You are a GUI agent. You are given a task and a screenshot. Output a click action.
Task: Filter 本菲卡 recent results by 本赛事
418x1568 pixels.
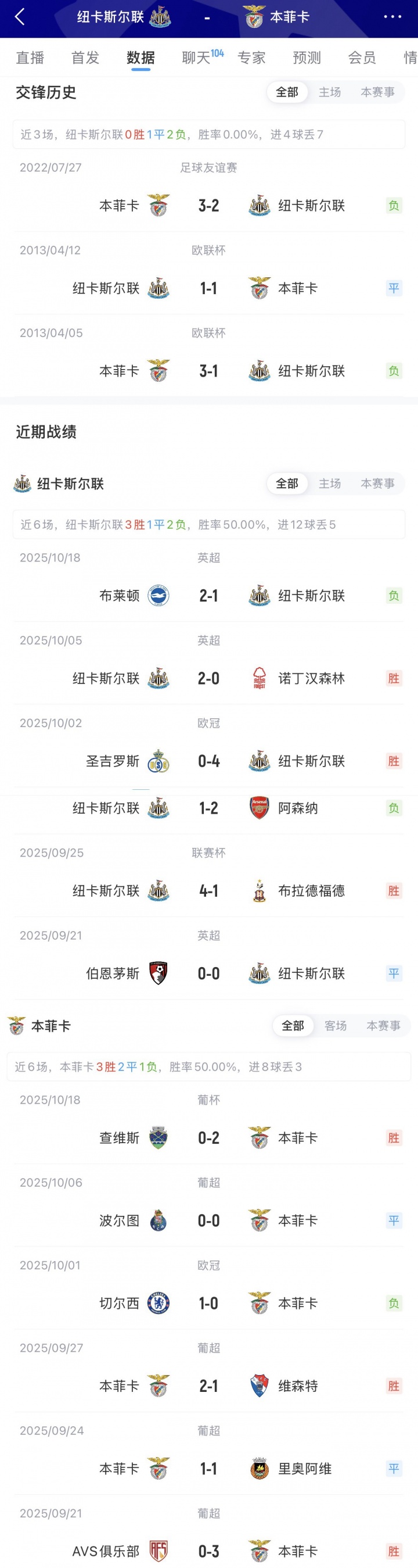tap(383, 1026)
